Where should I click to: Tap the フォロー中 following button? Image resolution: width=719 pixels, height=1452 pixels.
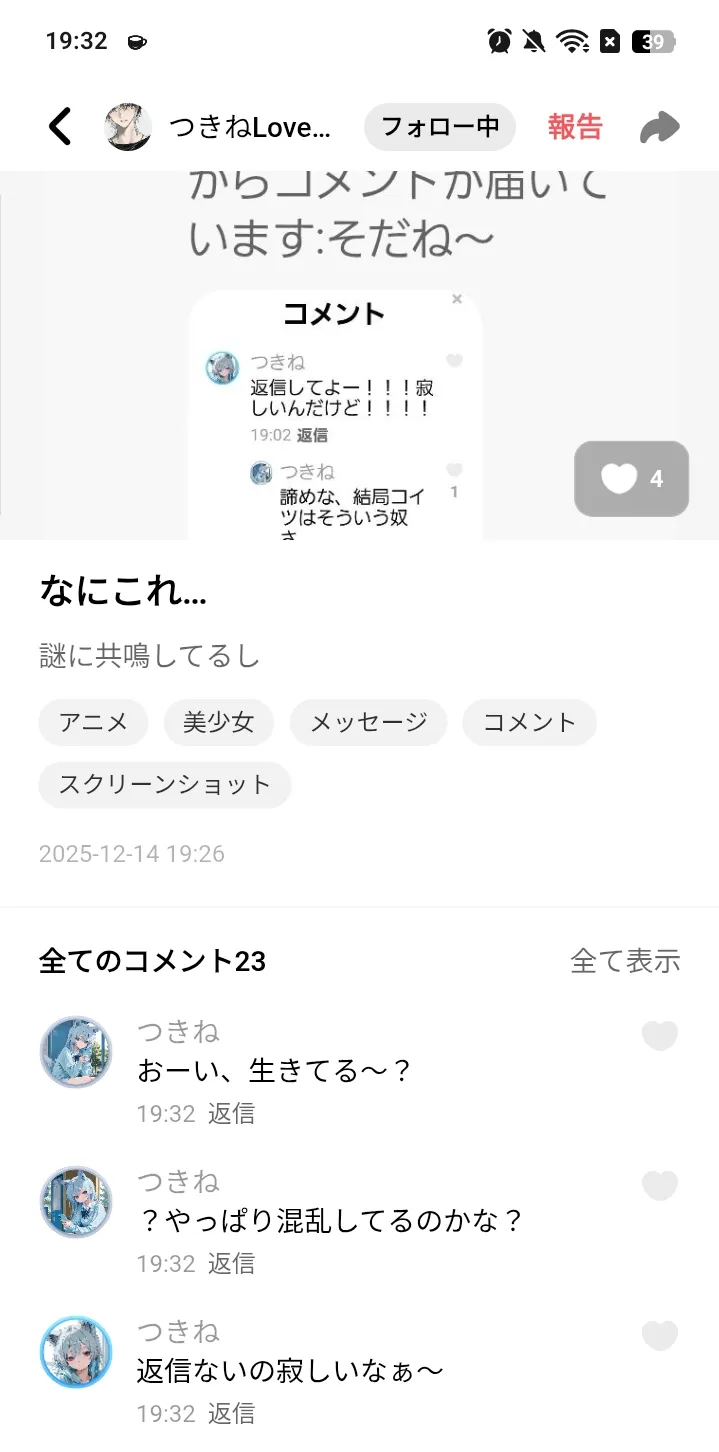pyautogui.click(x=440, y=127)
